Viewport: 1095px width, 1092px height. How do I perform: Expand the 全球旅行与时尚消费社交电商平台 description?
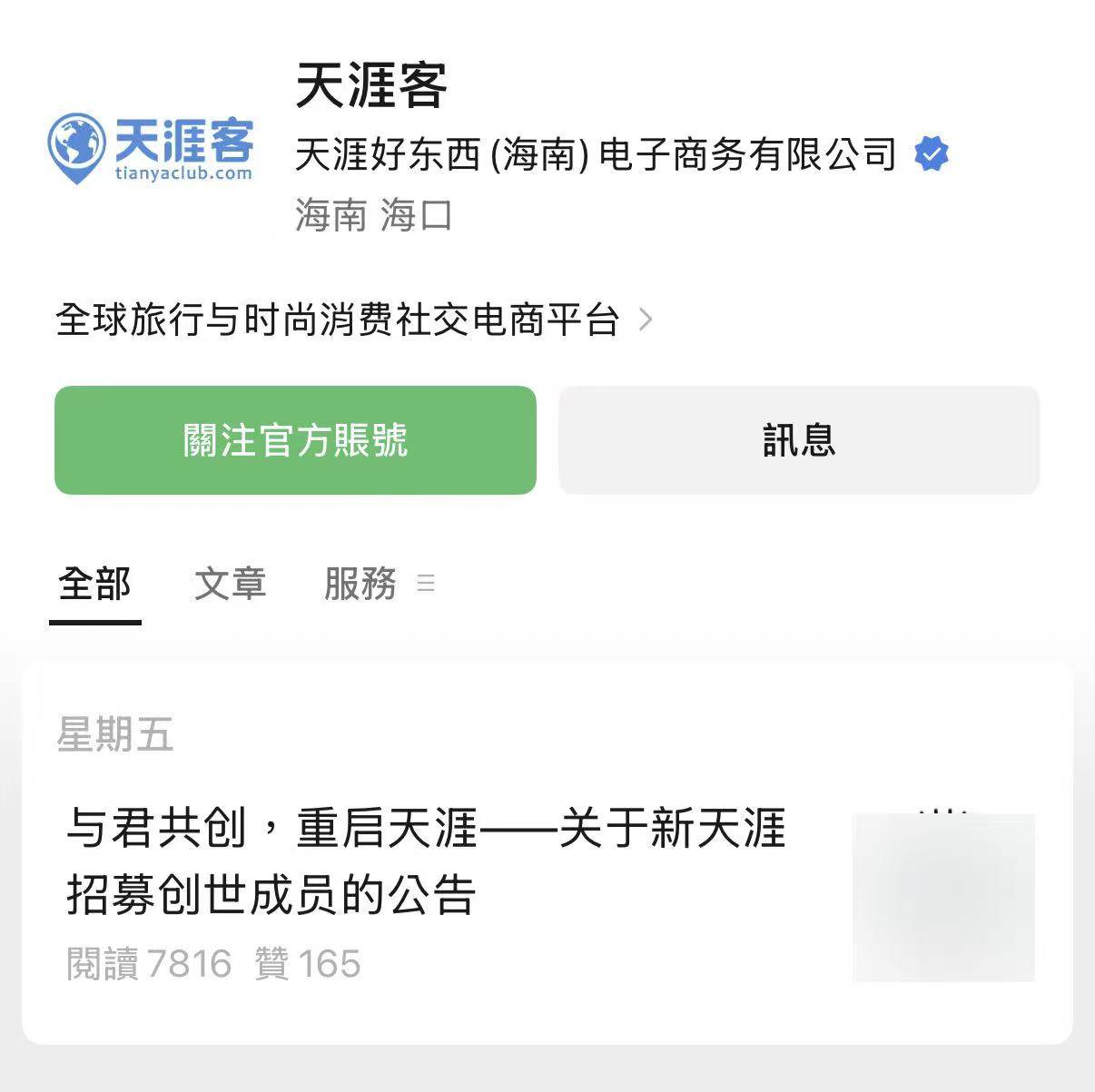[354, 320]
